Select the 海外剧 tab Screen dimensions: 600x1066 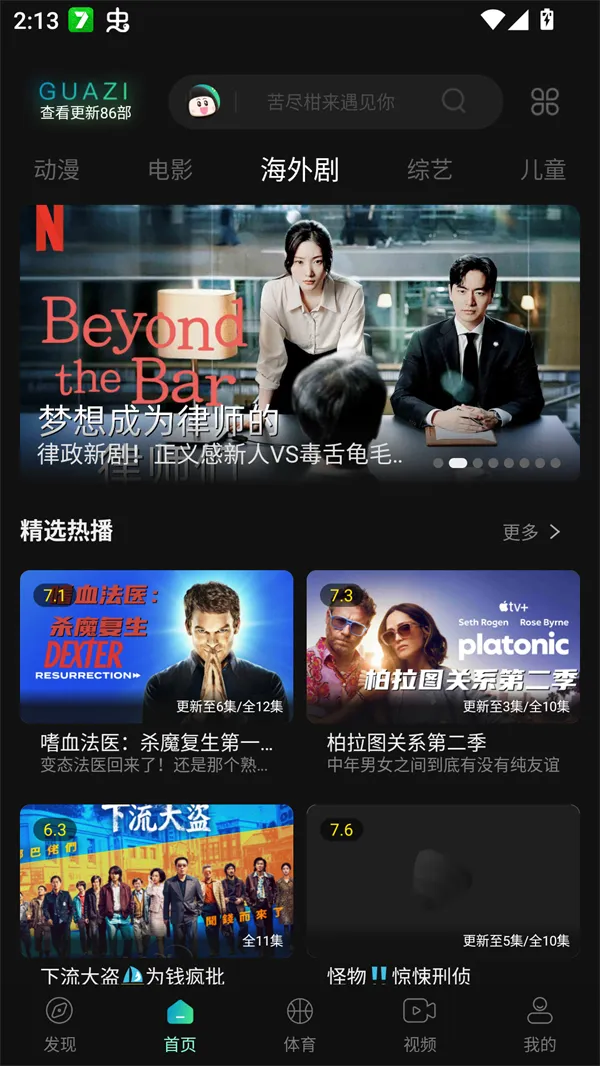click(x=300, y=170)
